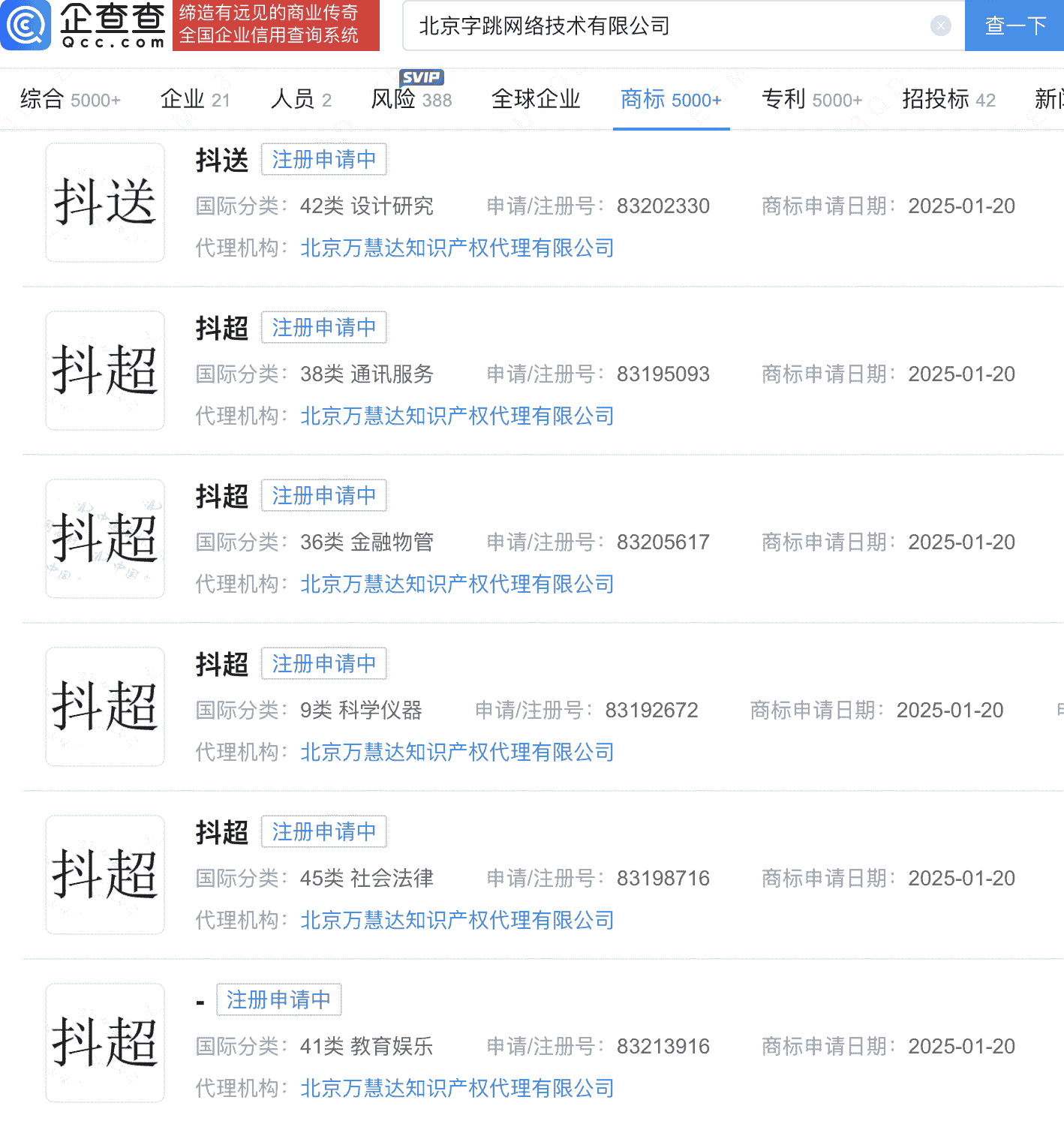View the 抖送 trademark thumbnail image
Viewport: 1064px width, 1124px height.
point(104,203)
